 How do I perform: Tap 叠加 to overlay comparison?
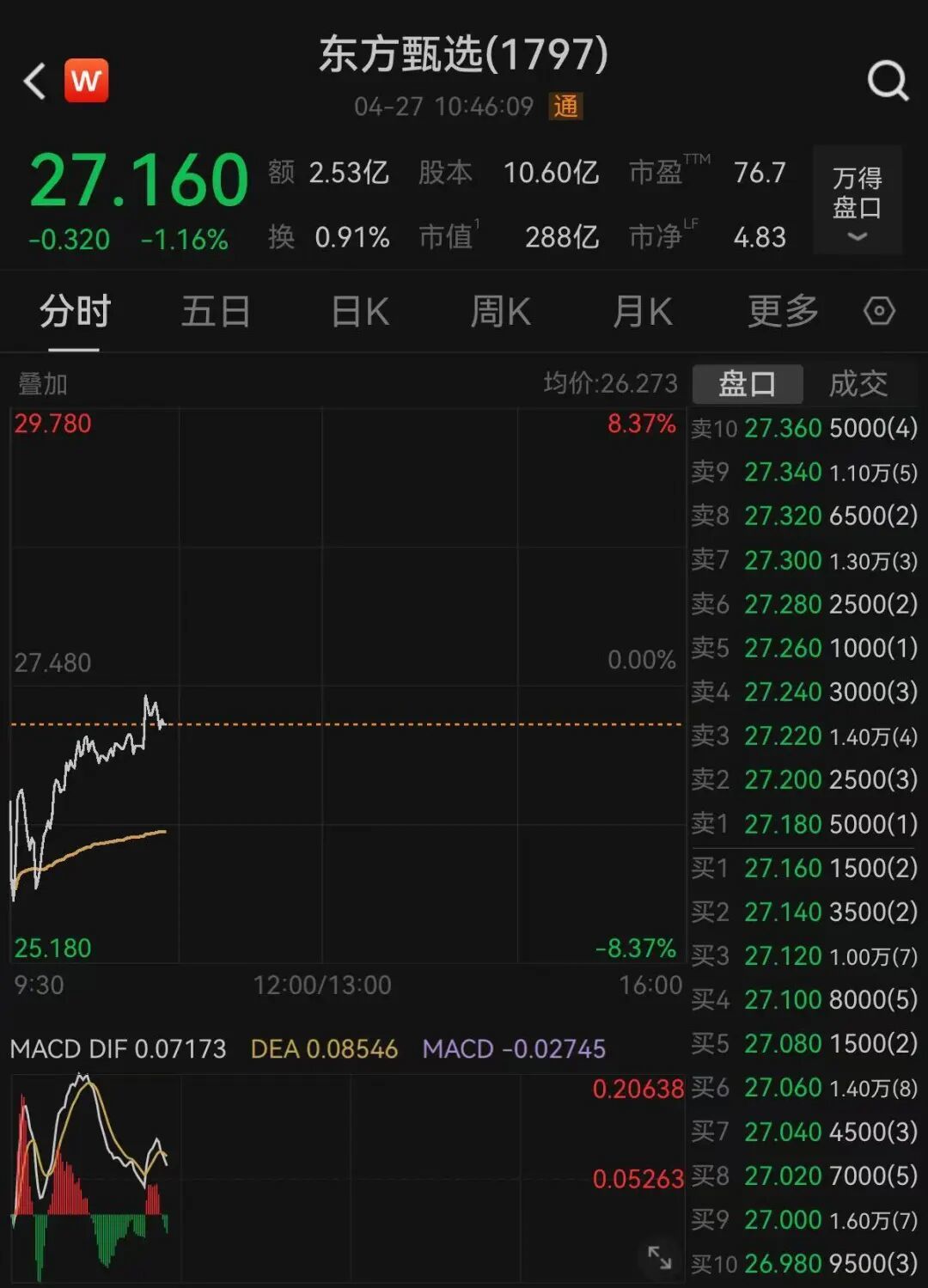click(43, 384)
